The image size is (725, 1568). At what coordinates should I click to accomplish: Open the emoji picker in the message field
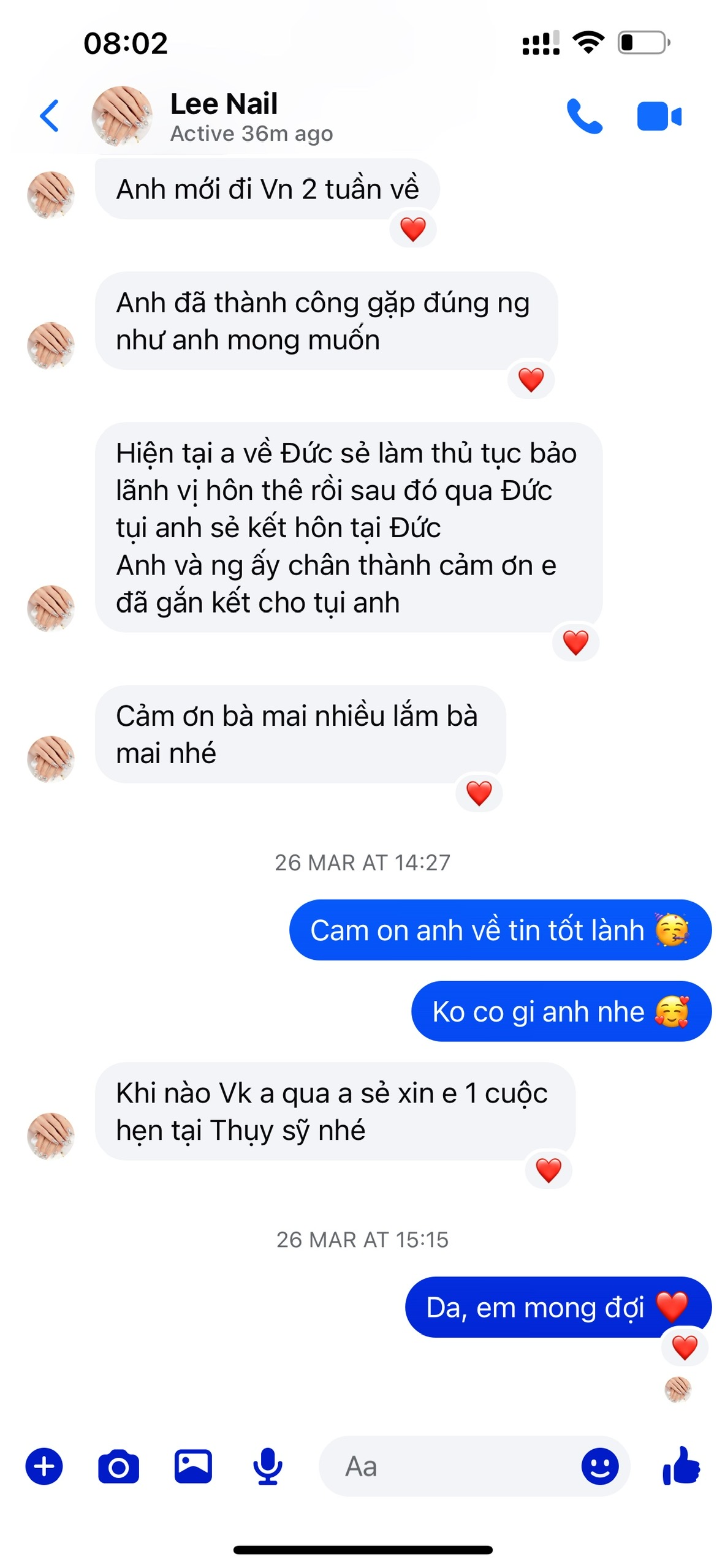coord(599,1466)
